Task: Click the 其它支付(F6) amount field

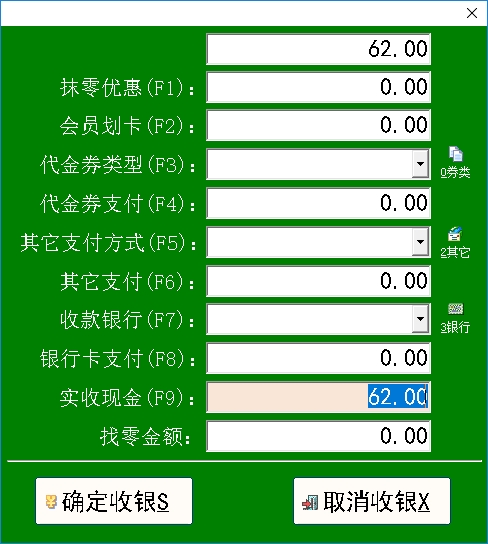Action: click(x=318, y=281)
